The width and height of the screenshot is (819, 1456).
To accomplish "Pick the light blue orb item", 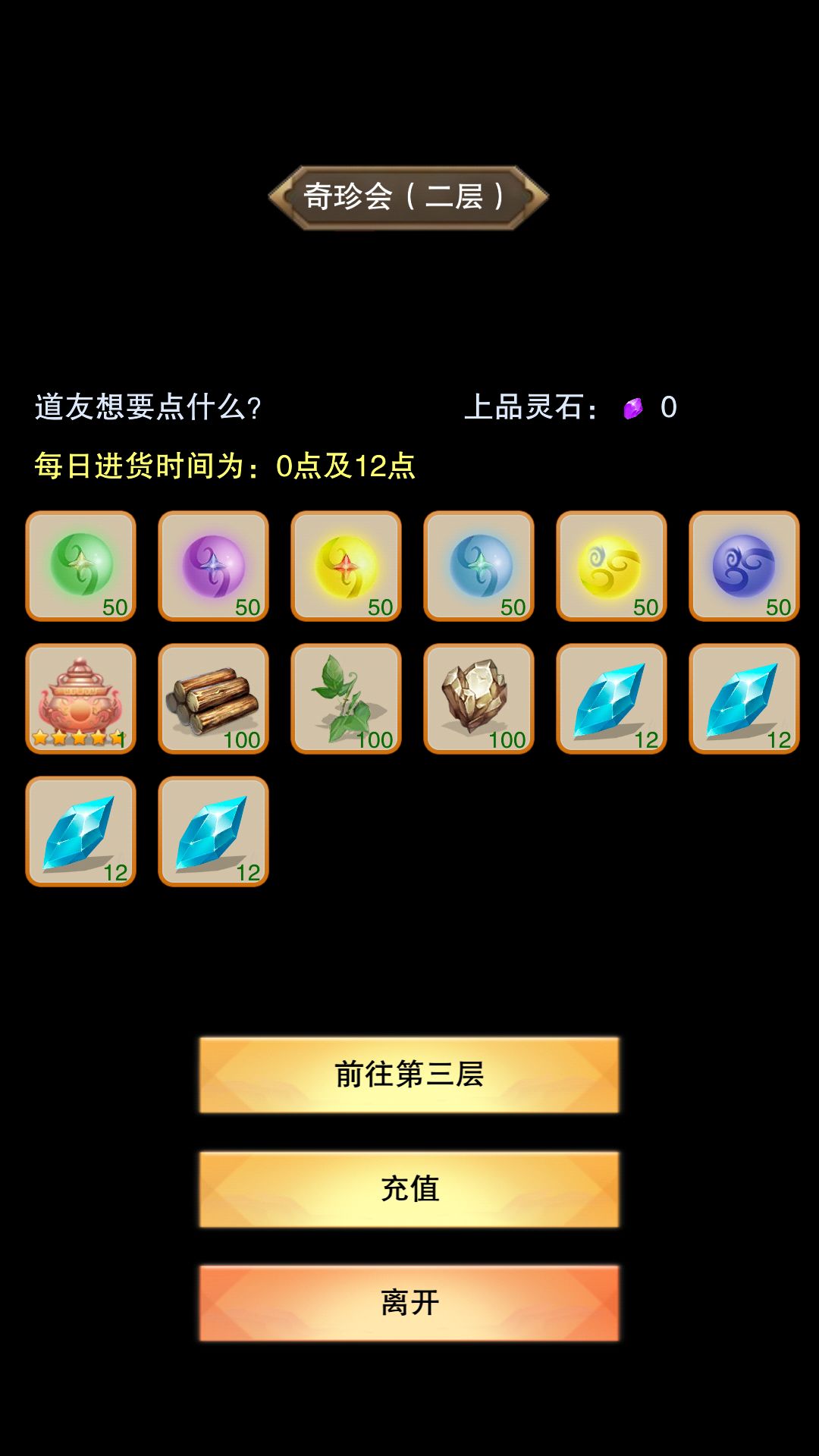I will [x=479, y=566].
